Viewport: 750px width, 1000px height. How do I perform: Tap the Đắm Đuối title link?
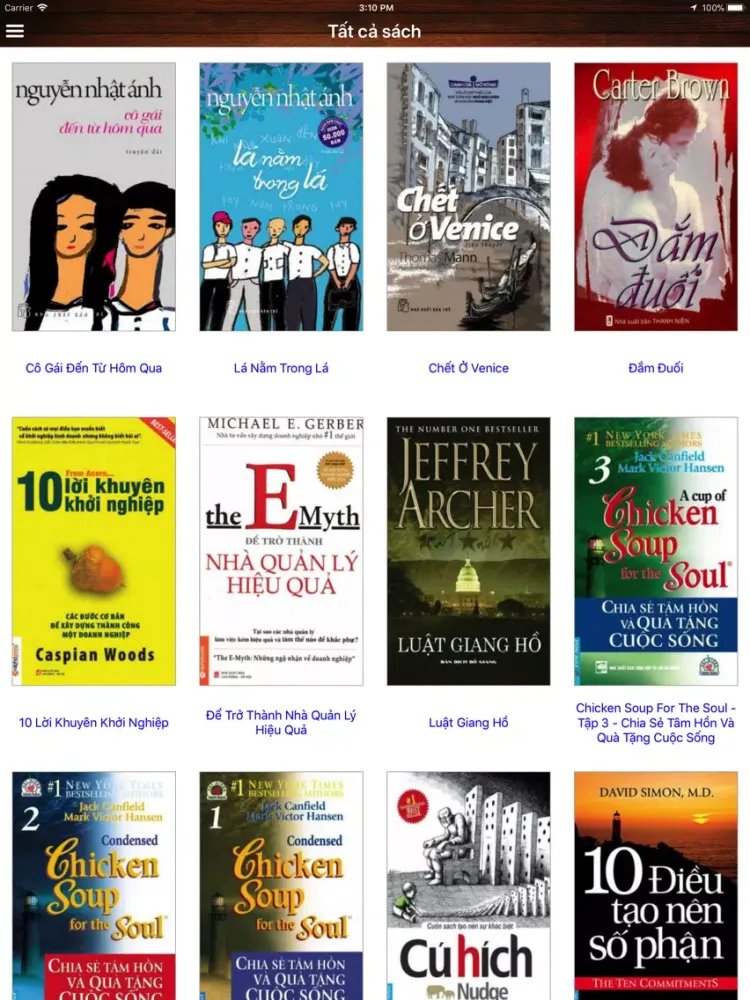(x=656, y=368)
